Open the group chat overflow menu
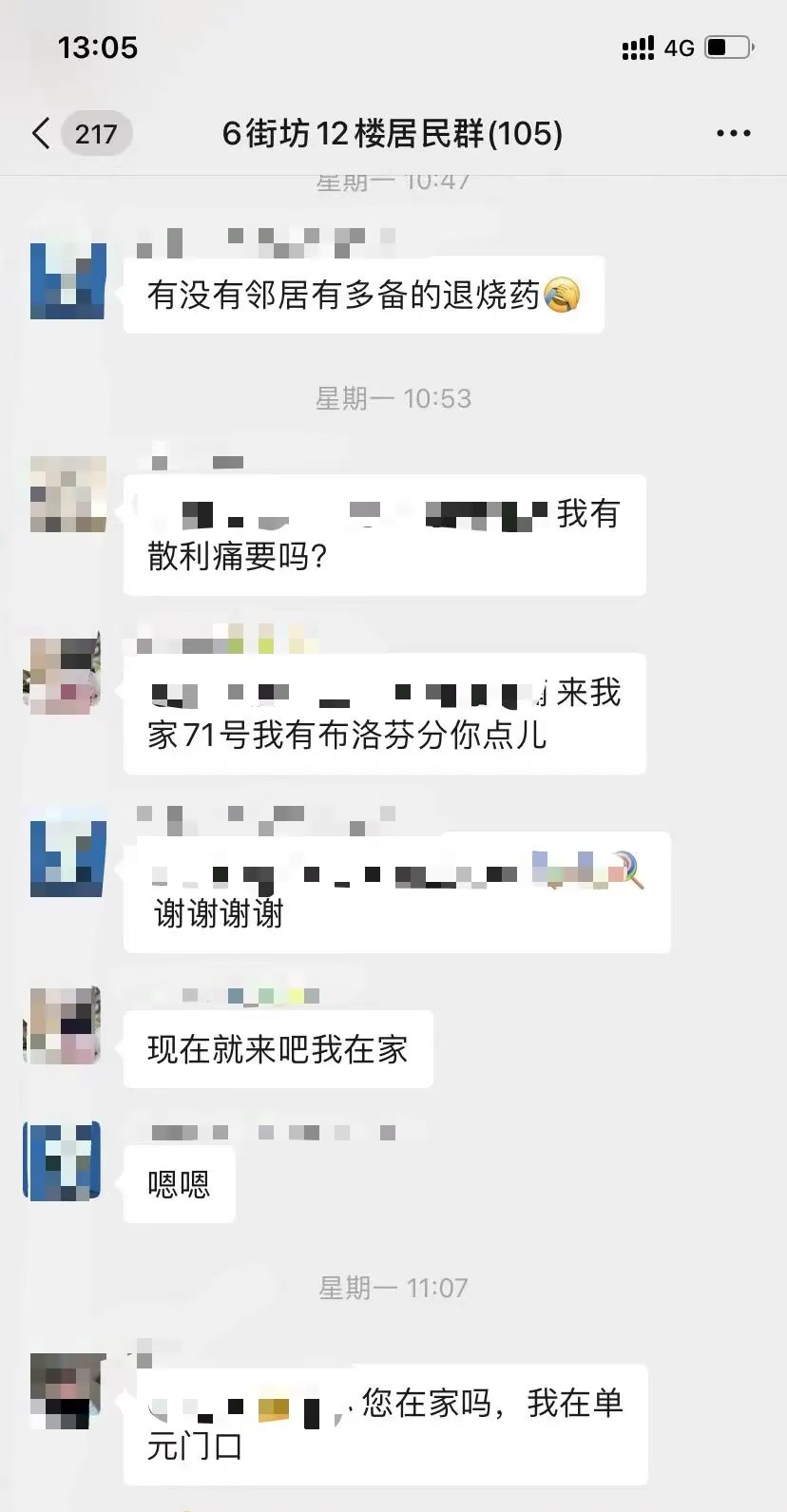The image size is (787, 1512). pyautogui.click(x=733, y=134)
